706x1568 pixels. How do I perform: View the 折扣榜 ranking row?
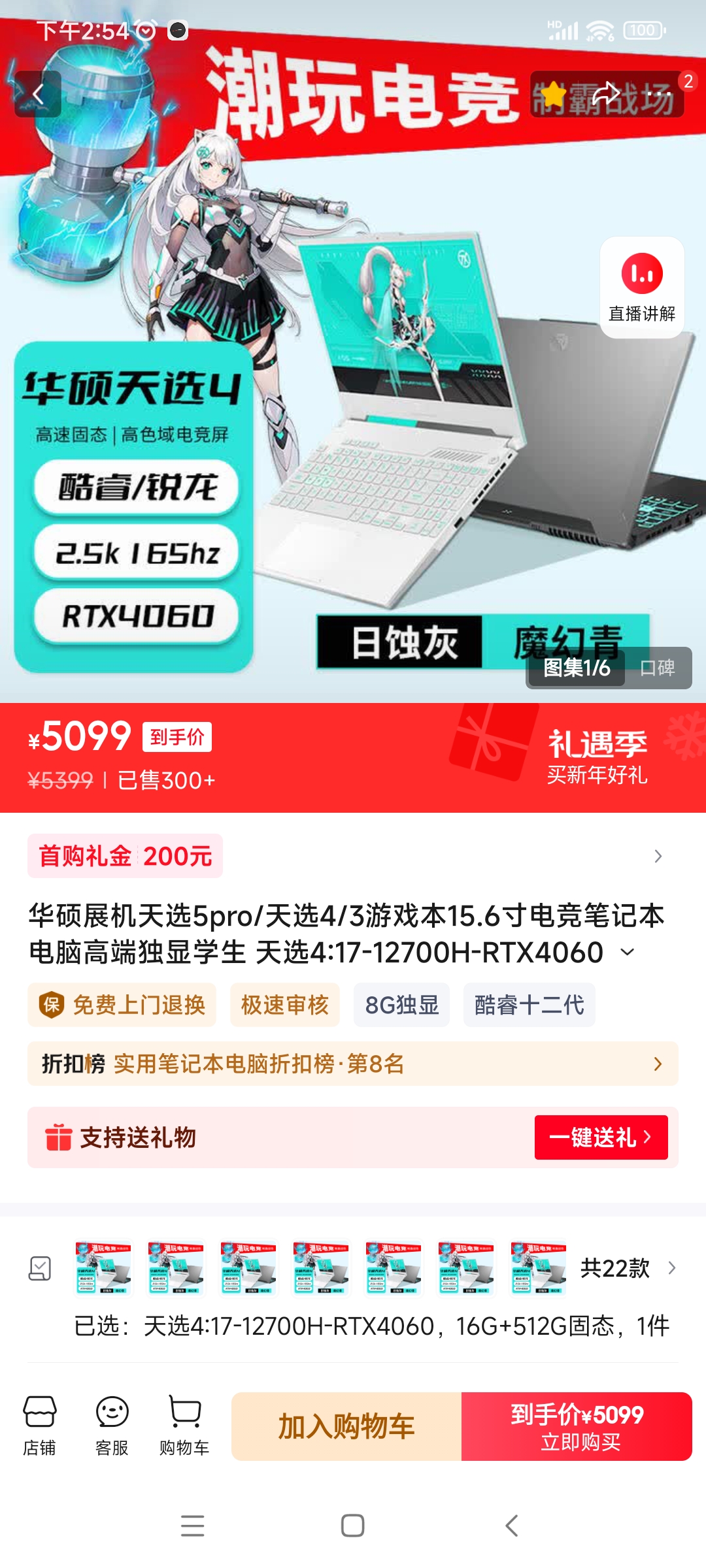(353, 1064)
